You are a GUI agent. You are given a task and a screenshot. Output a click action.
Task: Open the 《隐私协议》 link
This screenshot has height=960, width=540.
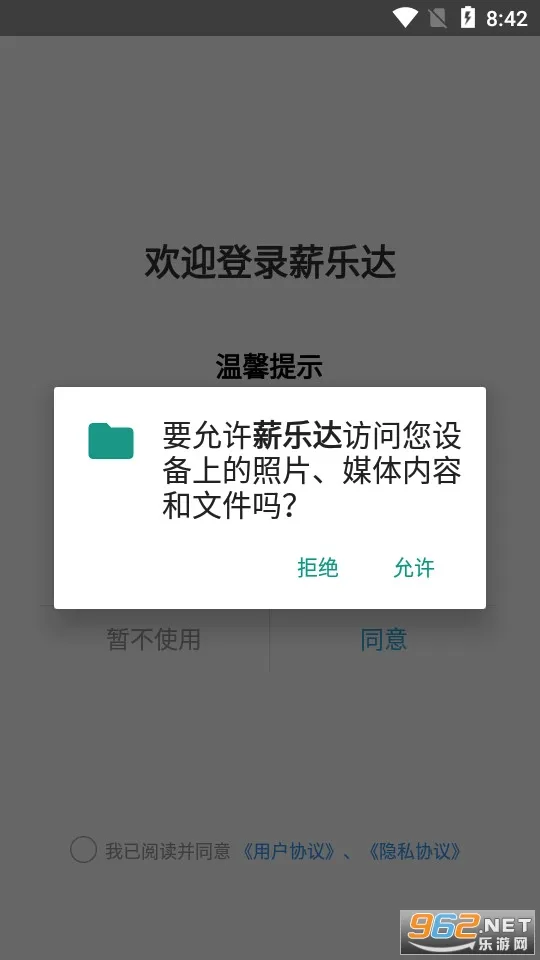(415, 851)
